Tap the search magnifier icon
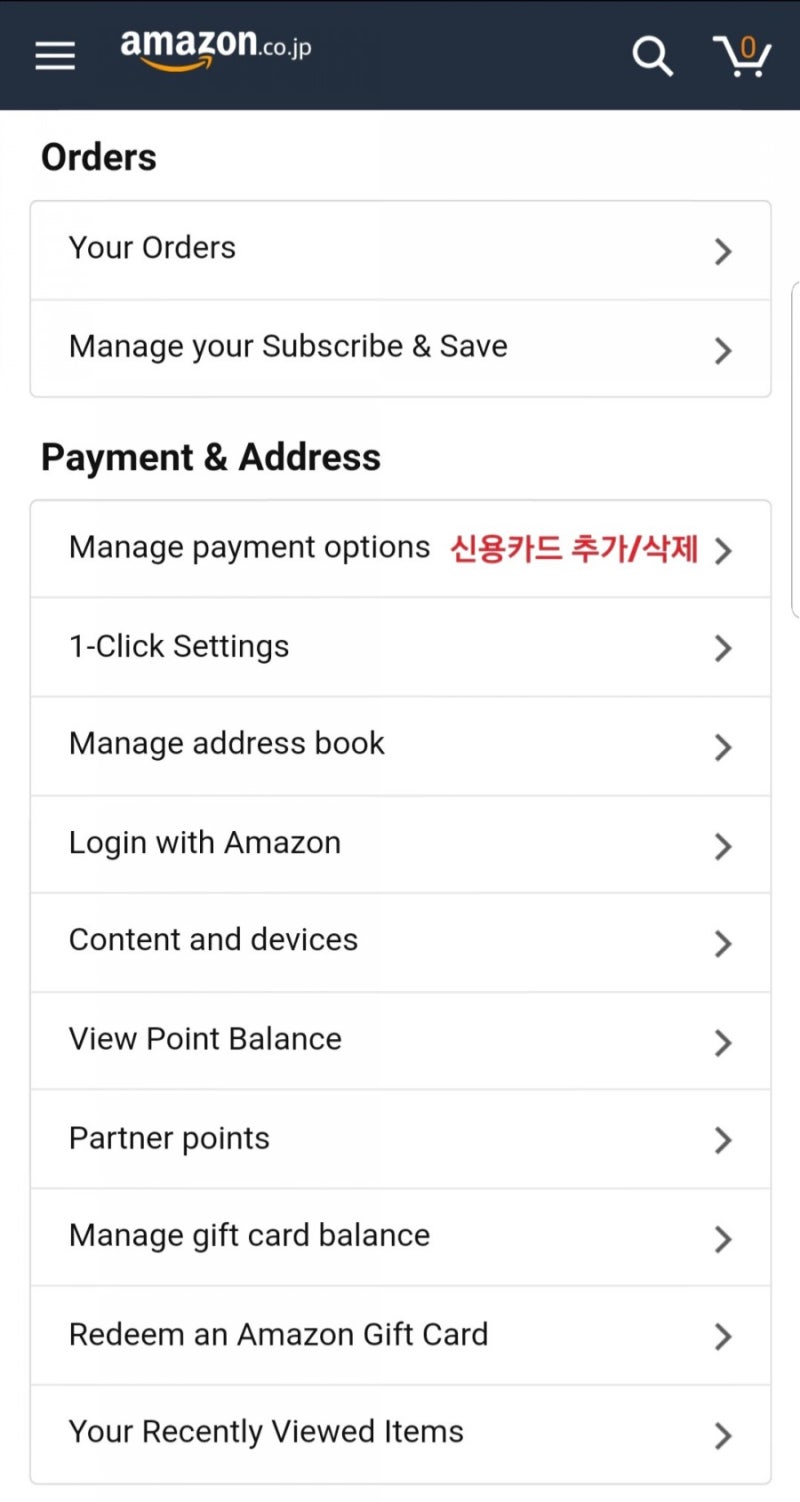This screenshot has height=1502, width=800. pos(652,56)
